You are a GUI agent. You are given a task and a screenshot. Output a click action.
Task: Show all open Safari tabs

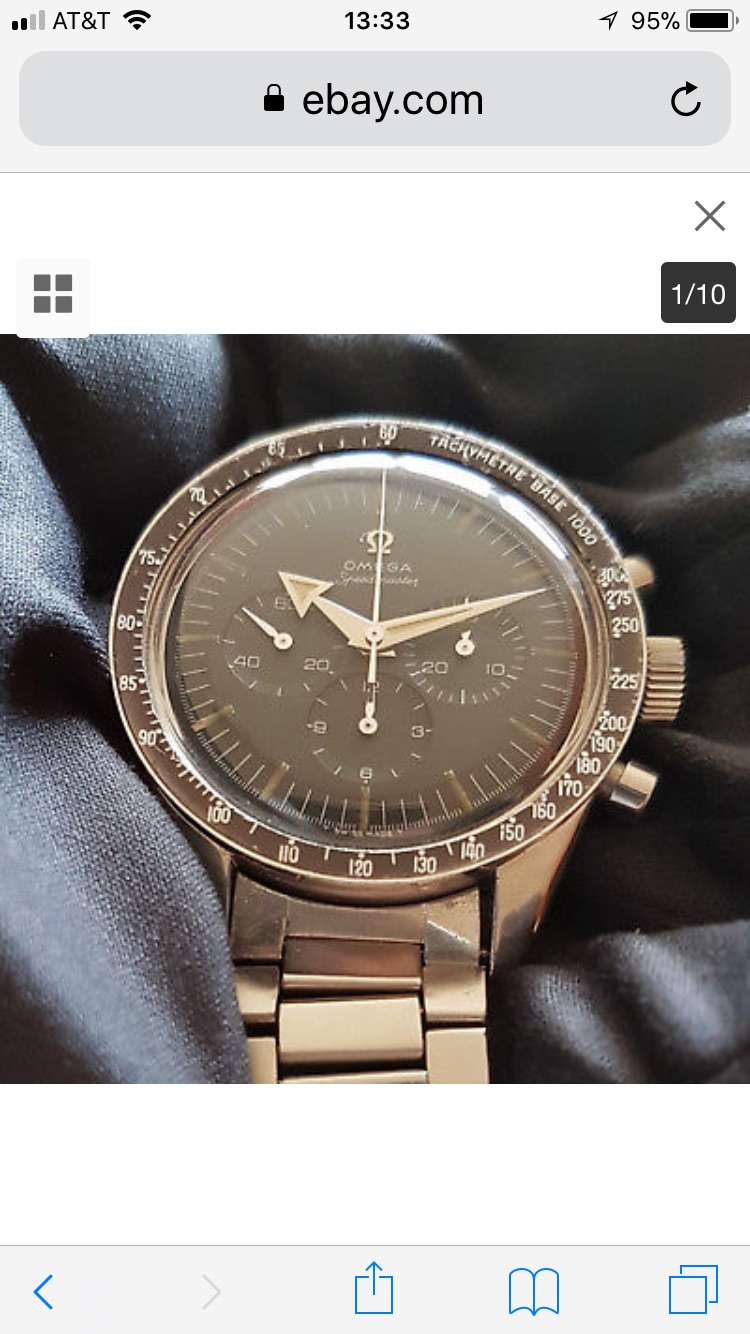coord(692,1290)
